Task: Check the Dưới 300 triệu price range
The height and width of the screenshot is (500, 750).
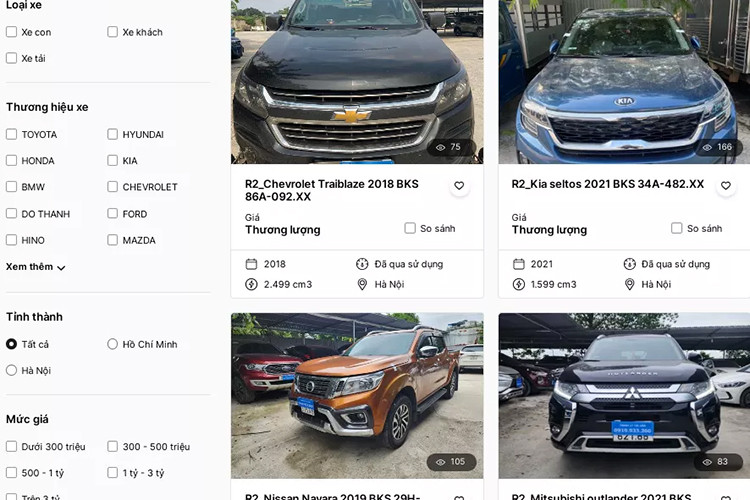Action: (x=12, y=446)
